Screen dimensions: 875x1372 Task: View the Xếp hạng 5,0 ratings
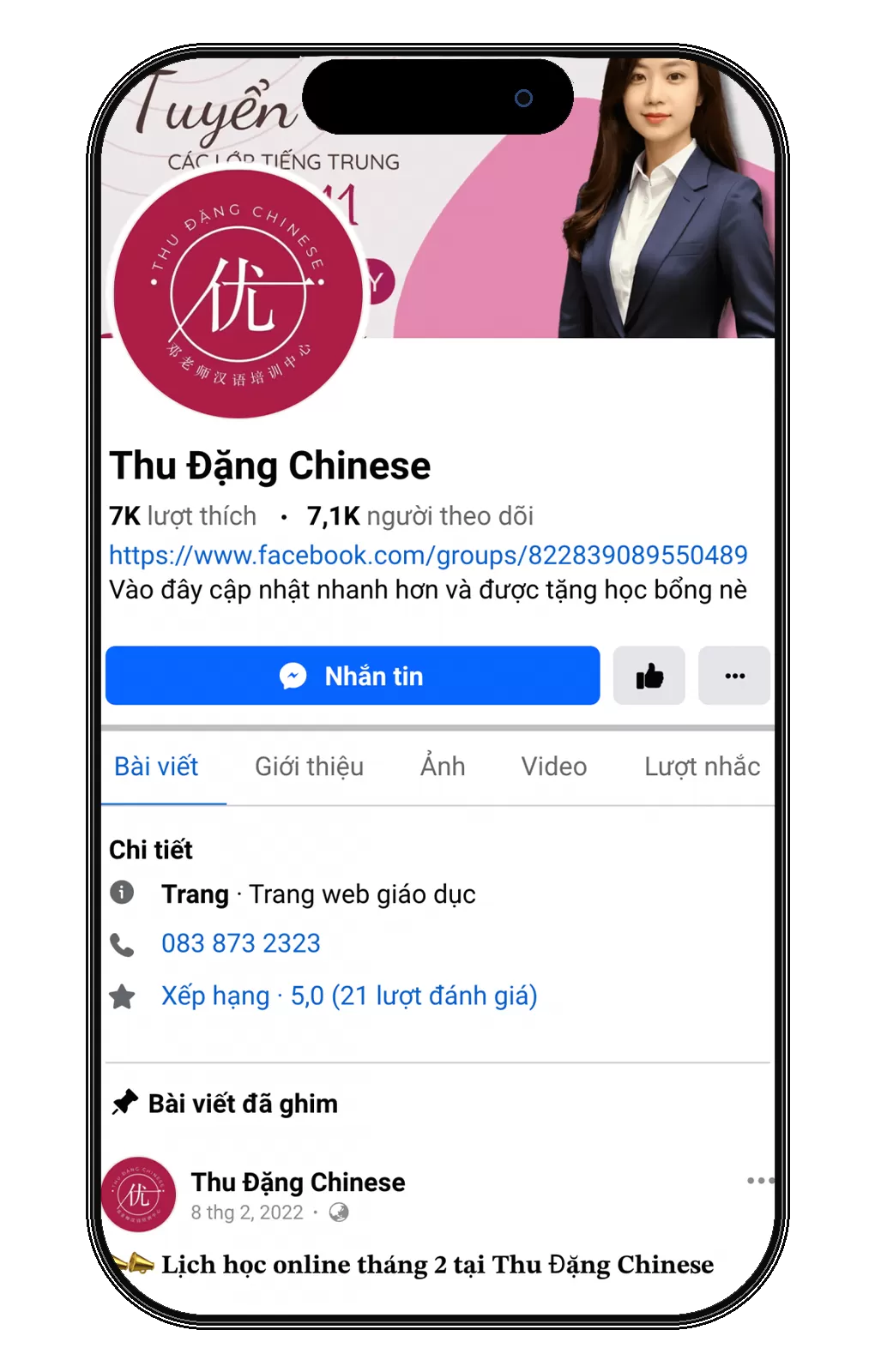(x=349, y=996)
